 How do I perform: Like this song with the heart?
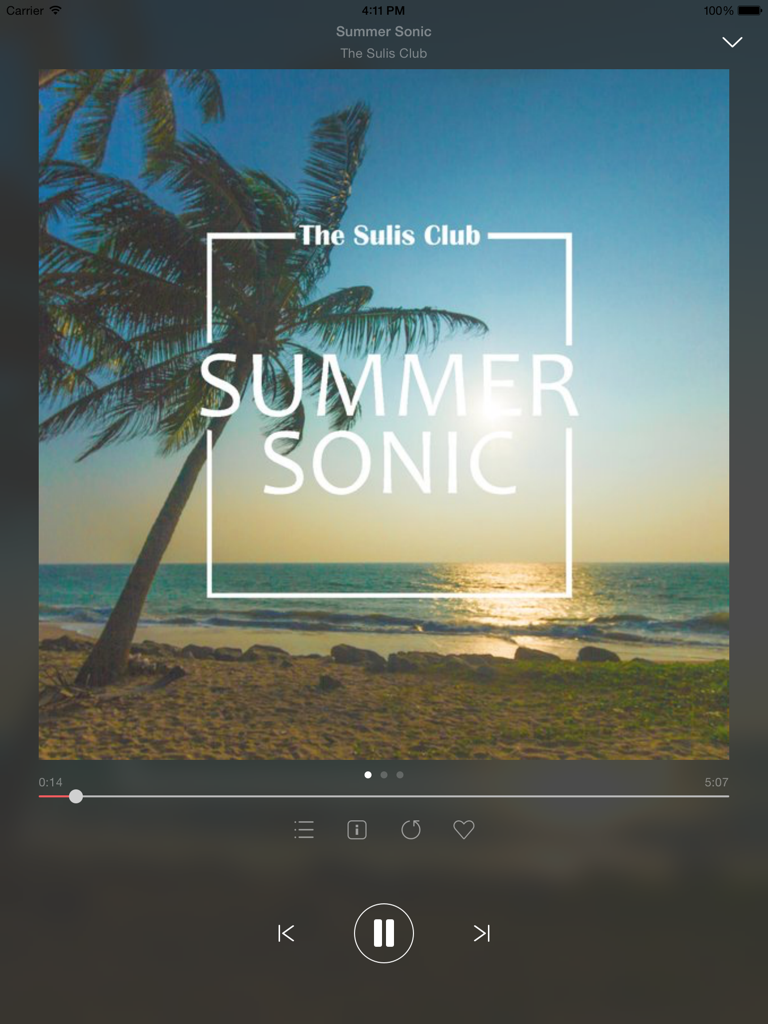pyautogui.click(x=464, y=830)
